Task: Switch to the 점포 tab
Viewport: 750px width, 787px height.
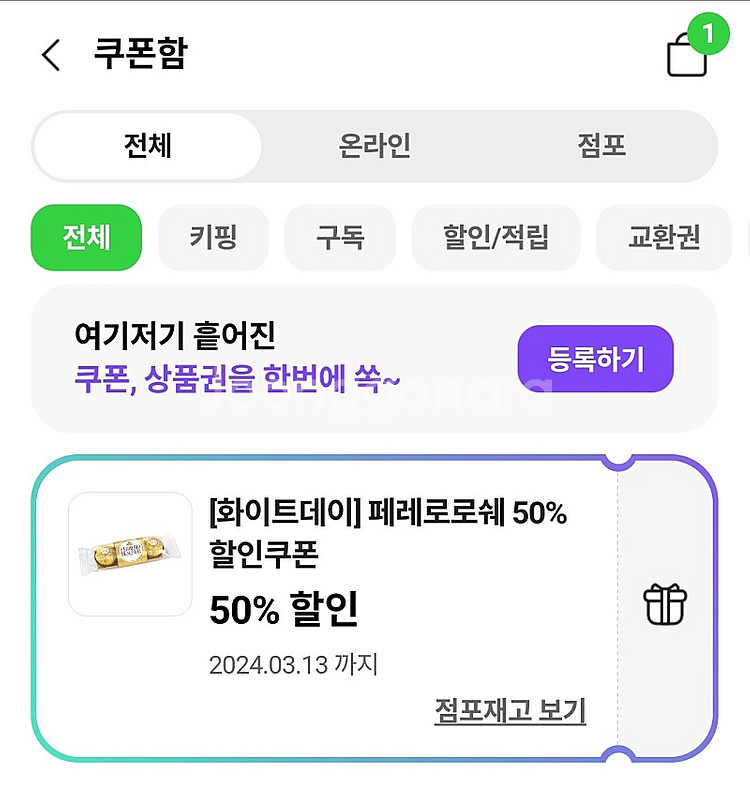Action: [x=601, y=146]
